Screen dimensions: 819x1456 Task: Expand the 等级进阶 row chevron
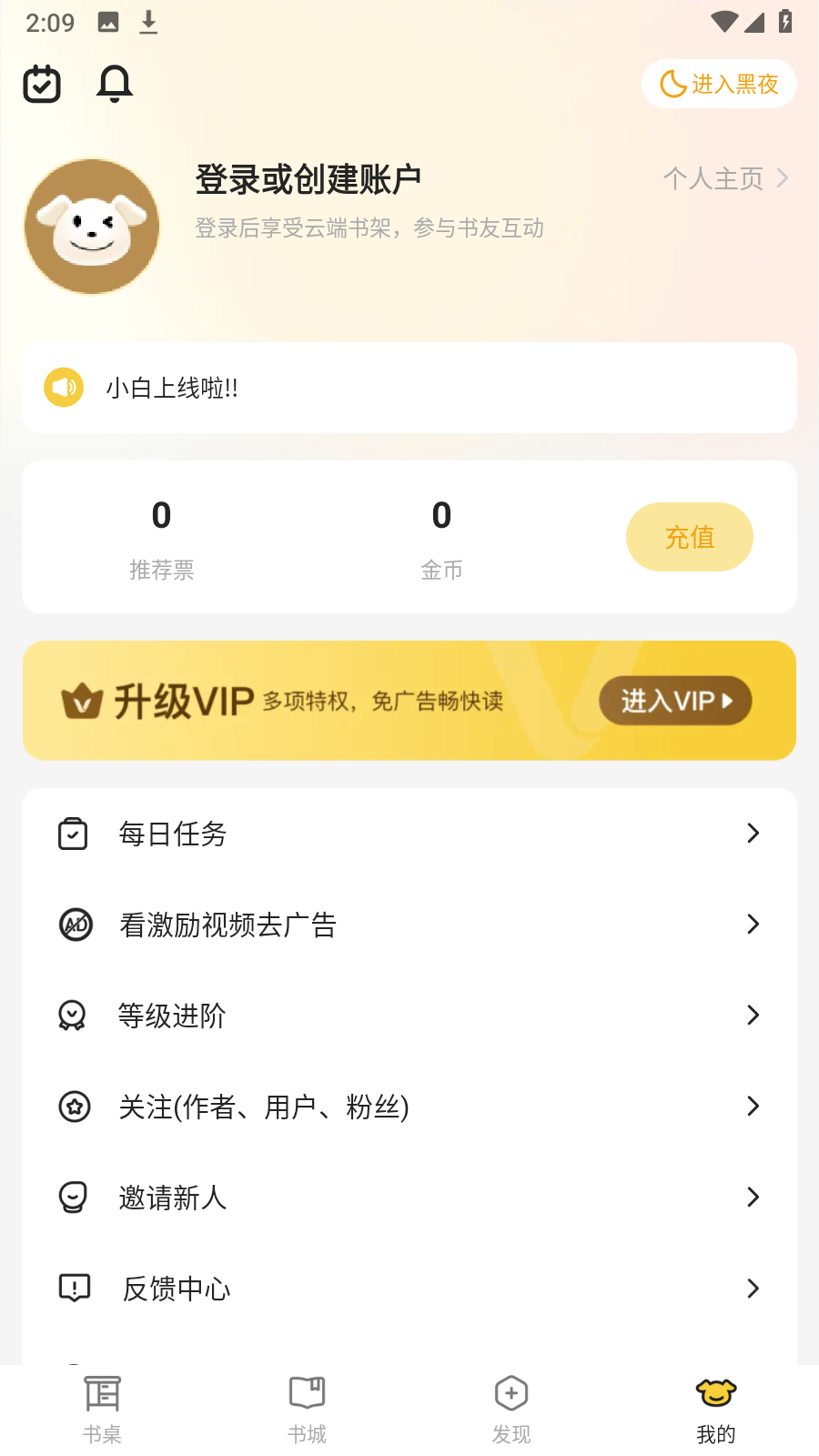click(753, 1015)
